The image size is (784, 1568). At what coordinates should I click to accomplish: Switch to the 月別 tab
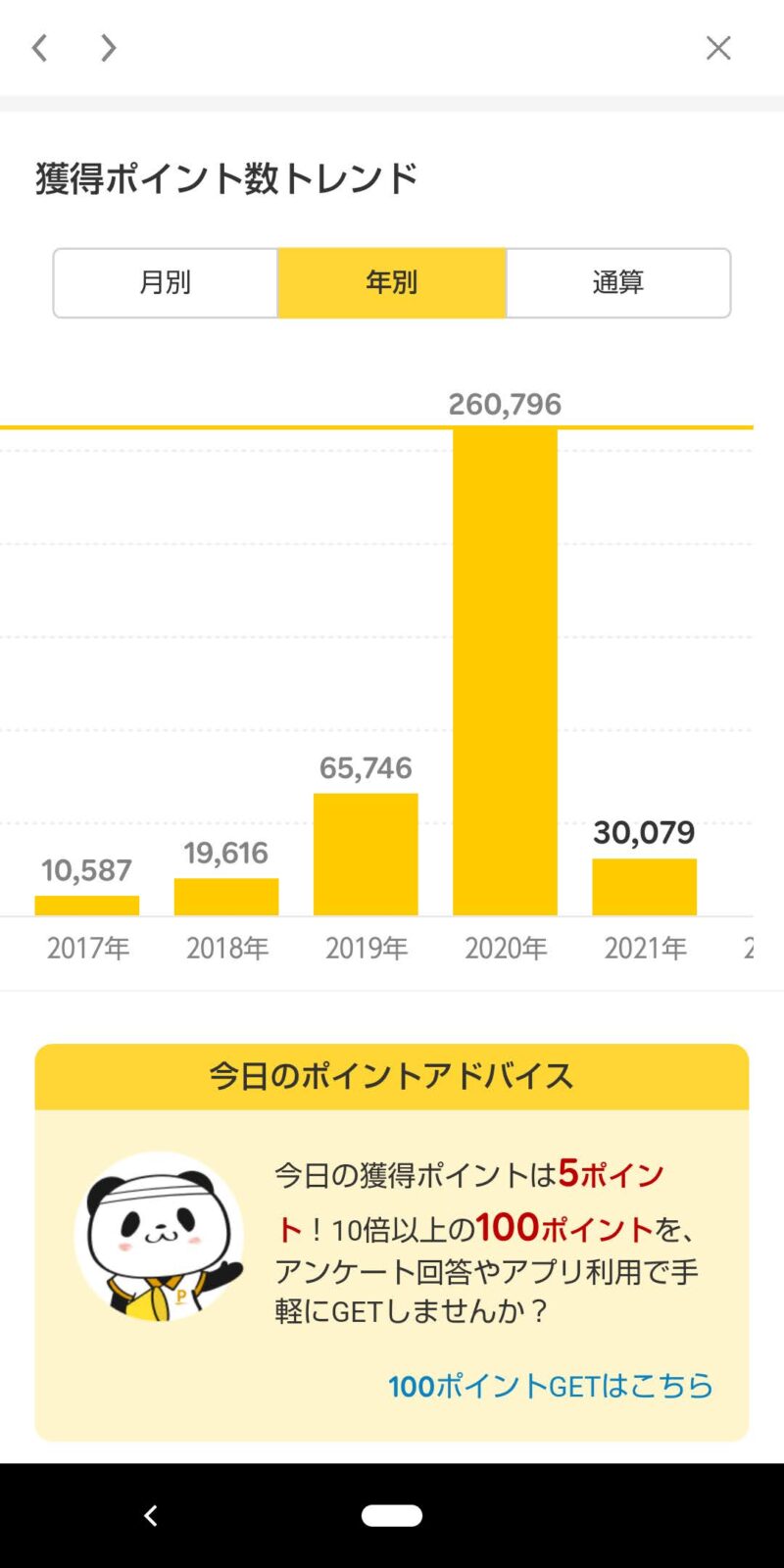click(166, 282)
